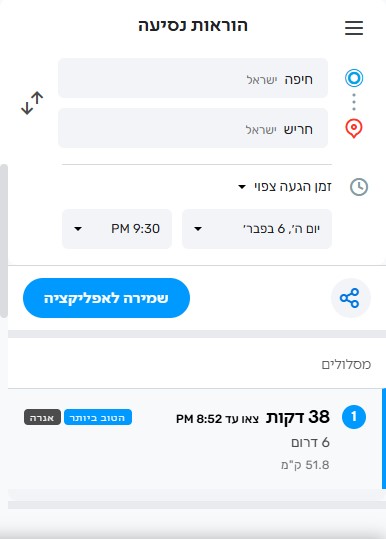
Task: Select the 38 דקות route card
Action: [196, 438]
